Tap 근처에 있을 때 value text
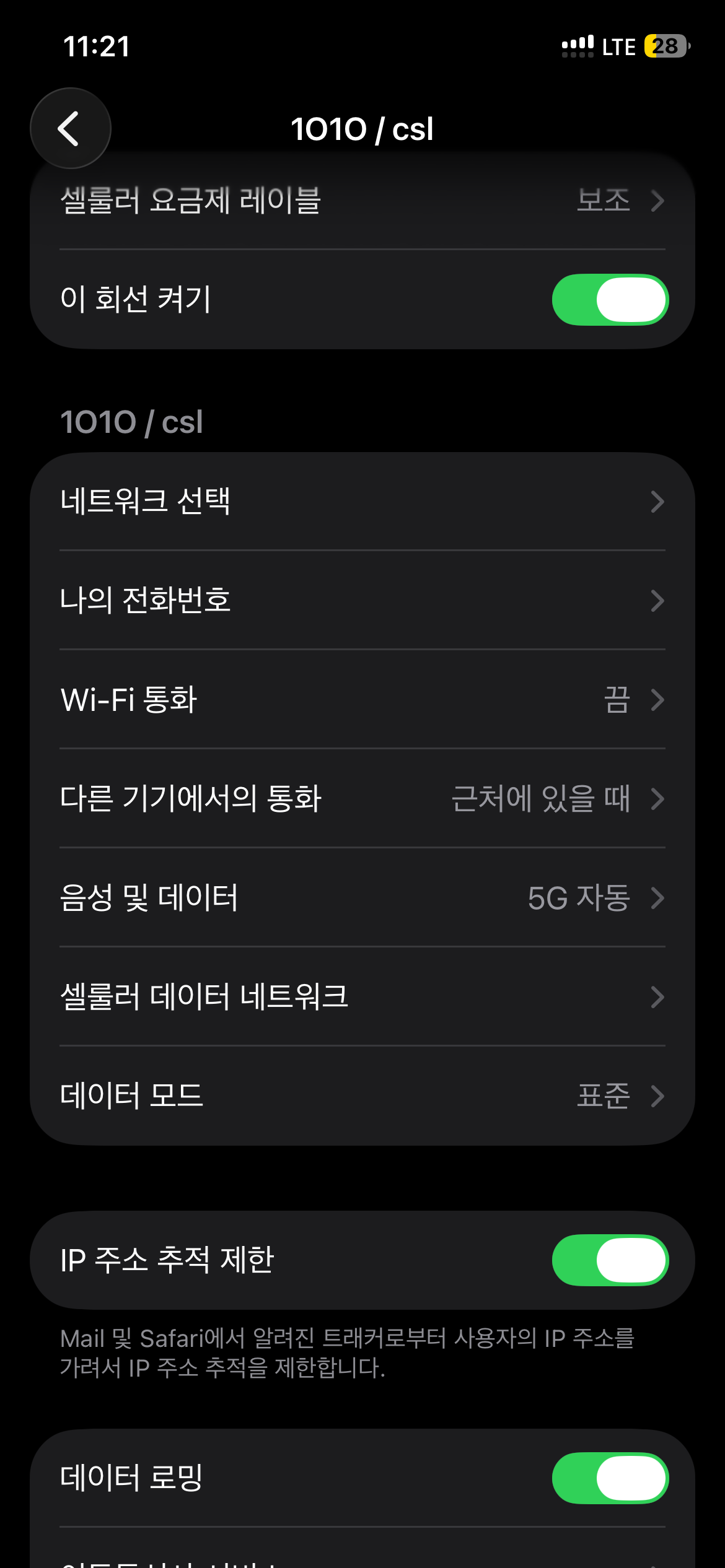This screenshot has width=725, height=1568. (542, 799)
